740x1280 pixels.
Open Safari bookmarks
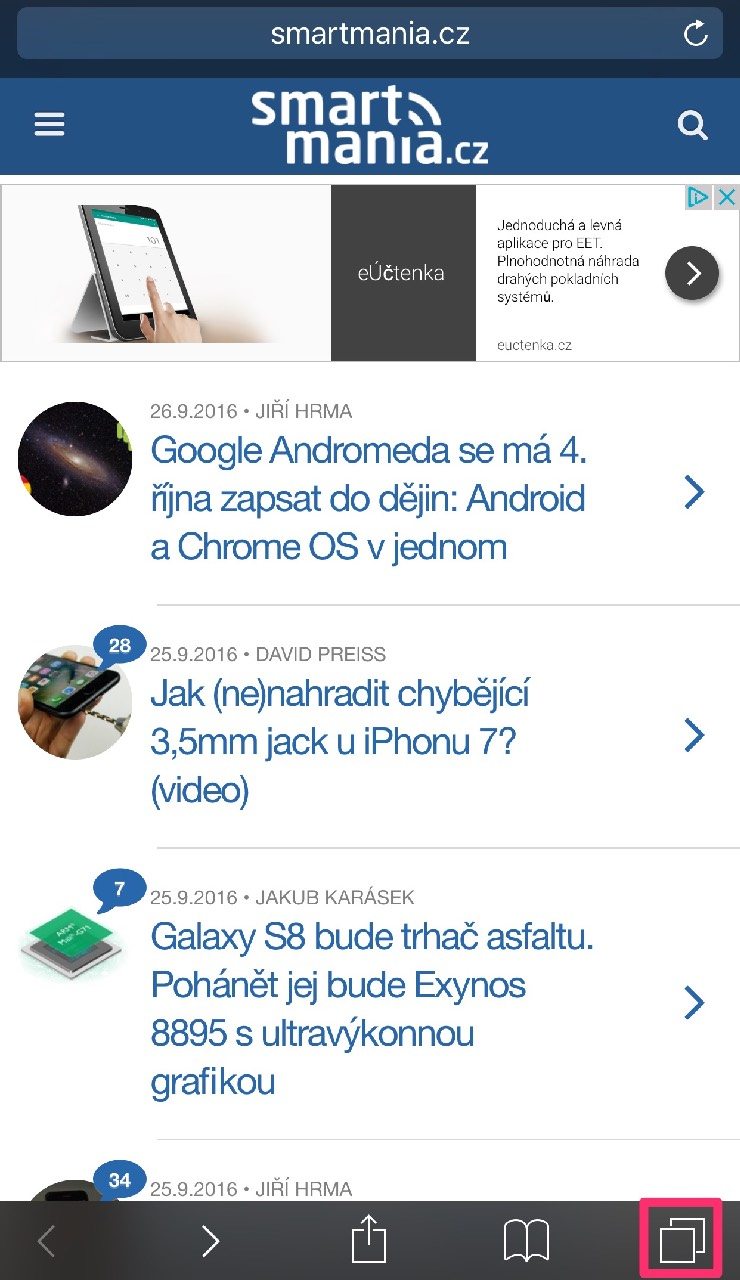[x=526, y=1241]
